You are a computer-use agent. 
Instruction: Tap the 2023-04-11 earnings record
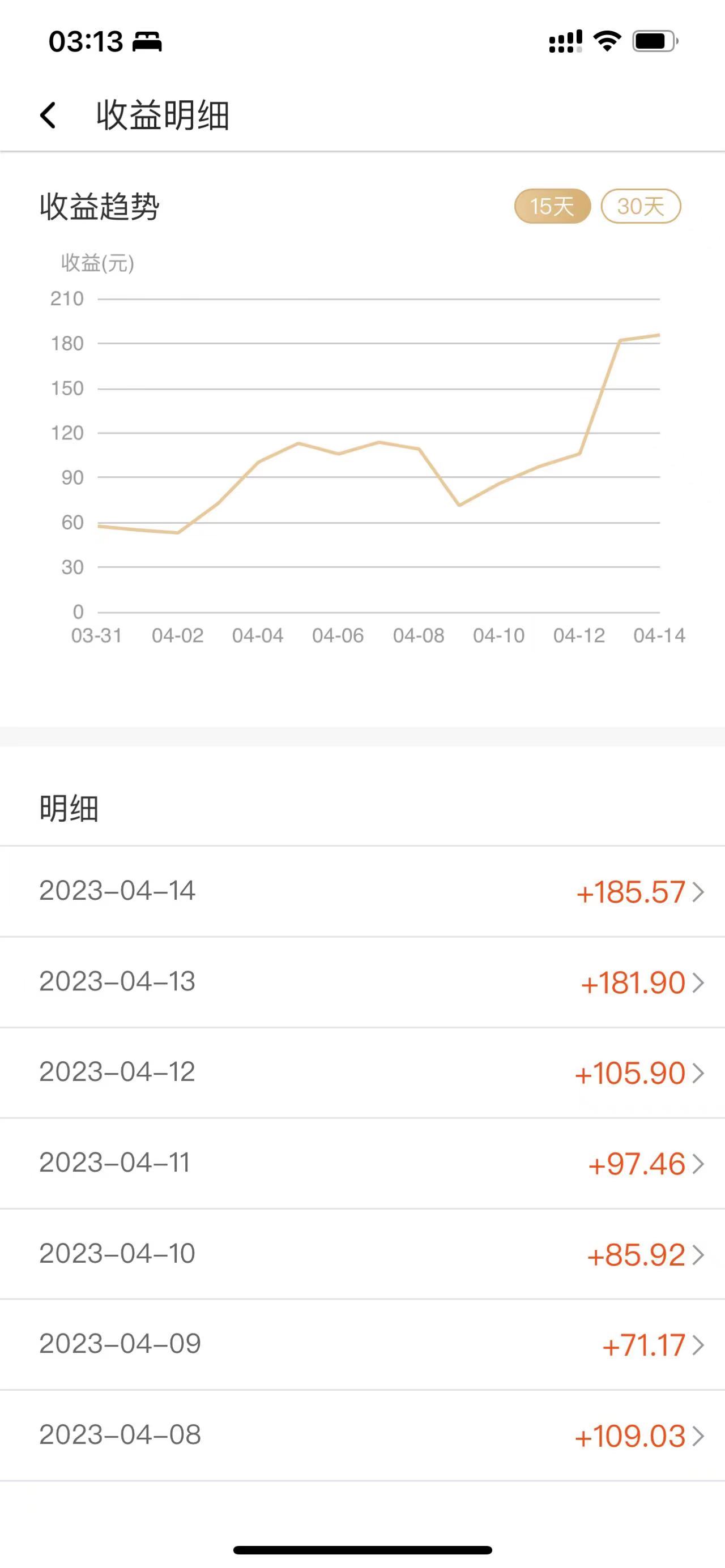tap(362, 1163)
